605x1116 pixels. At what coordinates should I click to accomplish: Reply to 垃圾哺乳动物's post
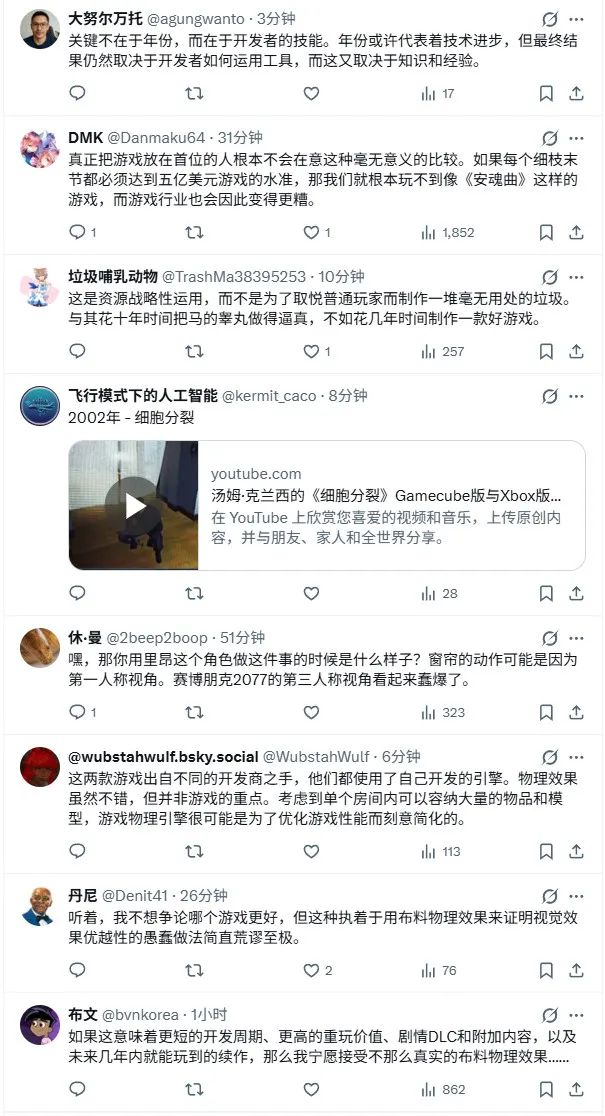pyautogui.click(x=78, y=351)
